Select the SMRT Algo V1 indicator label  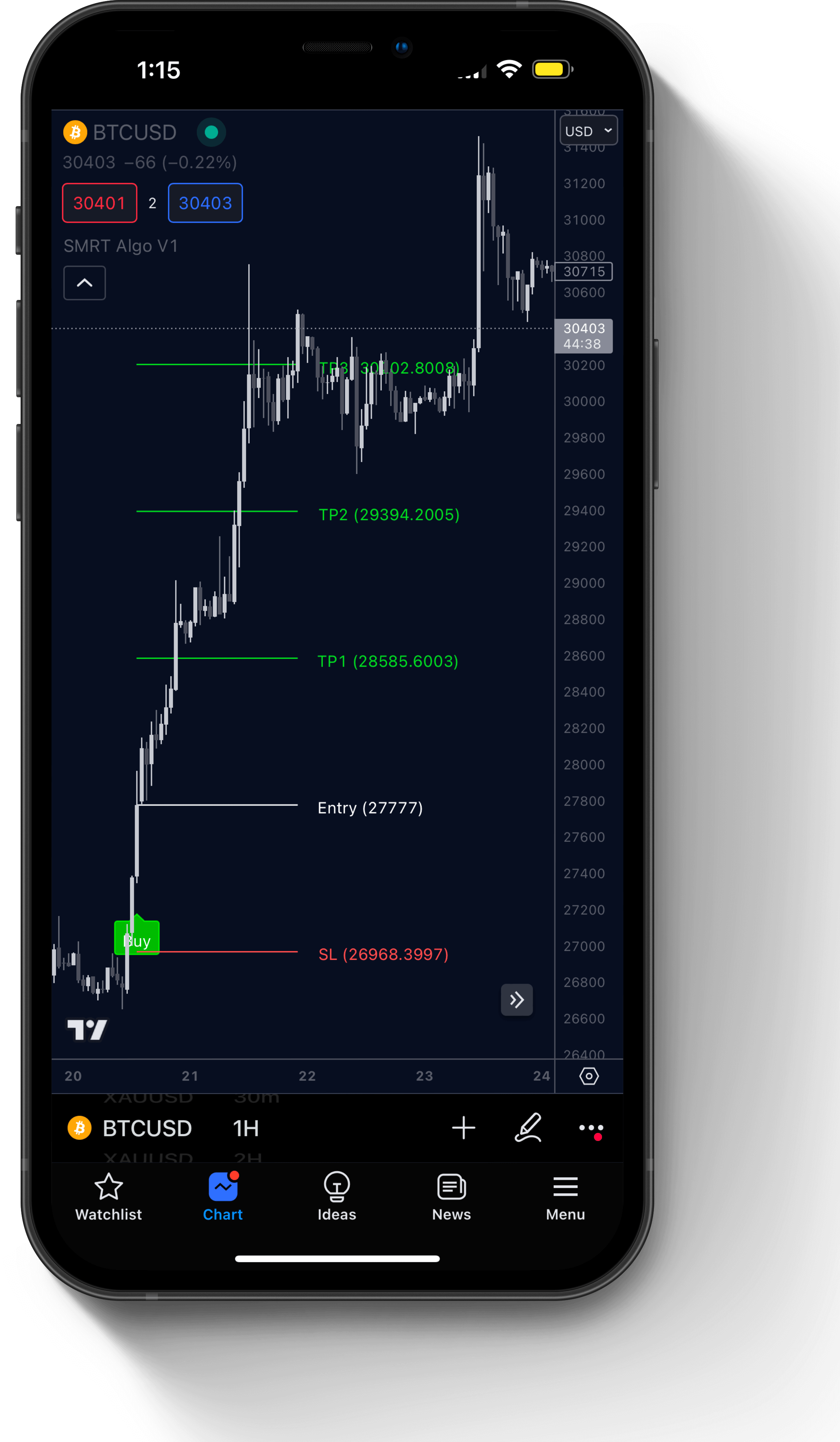[x=121, y=246]
